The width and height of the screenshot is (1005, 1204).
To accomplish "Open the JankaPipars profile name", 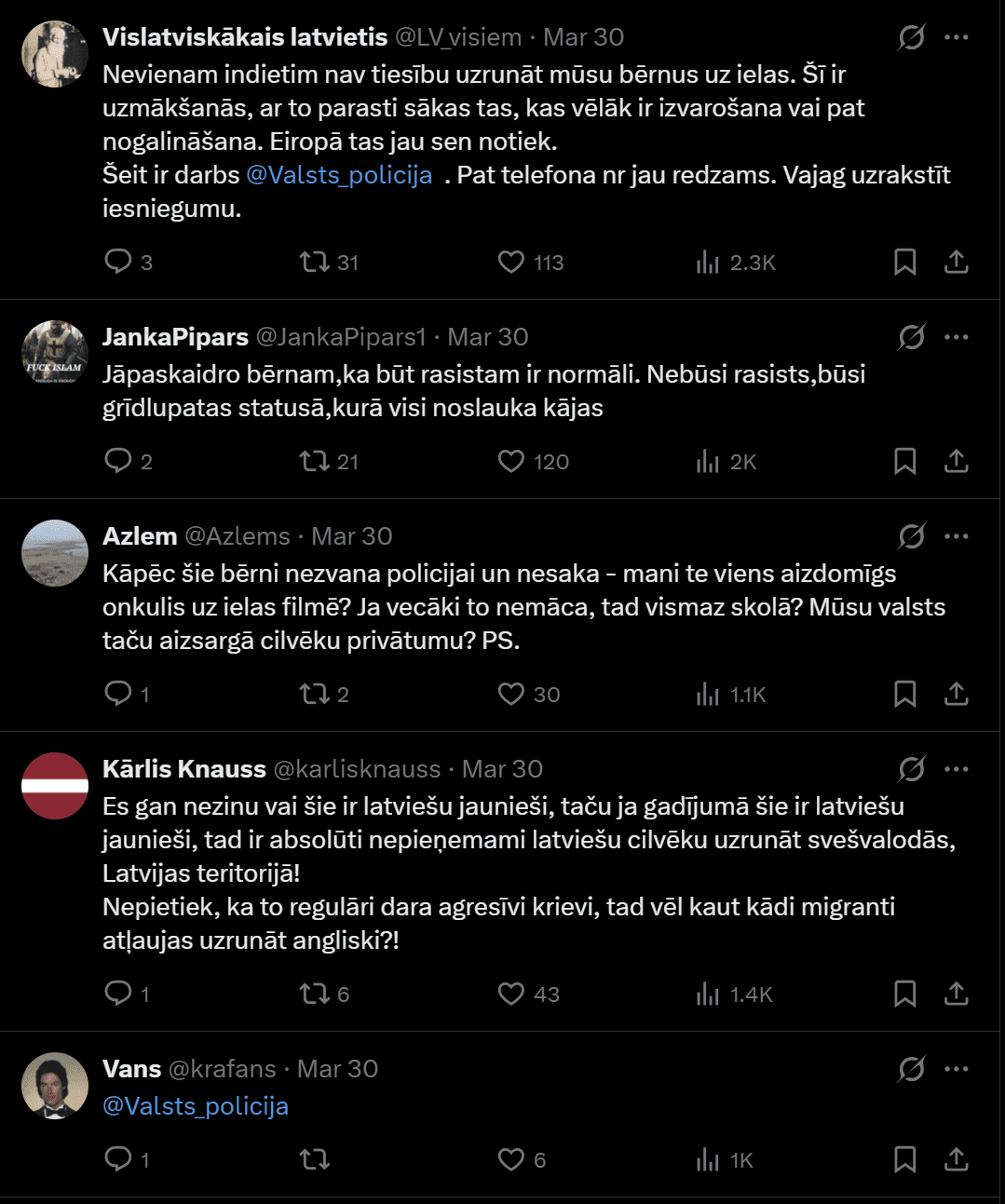I will [x=175, y=337].
